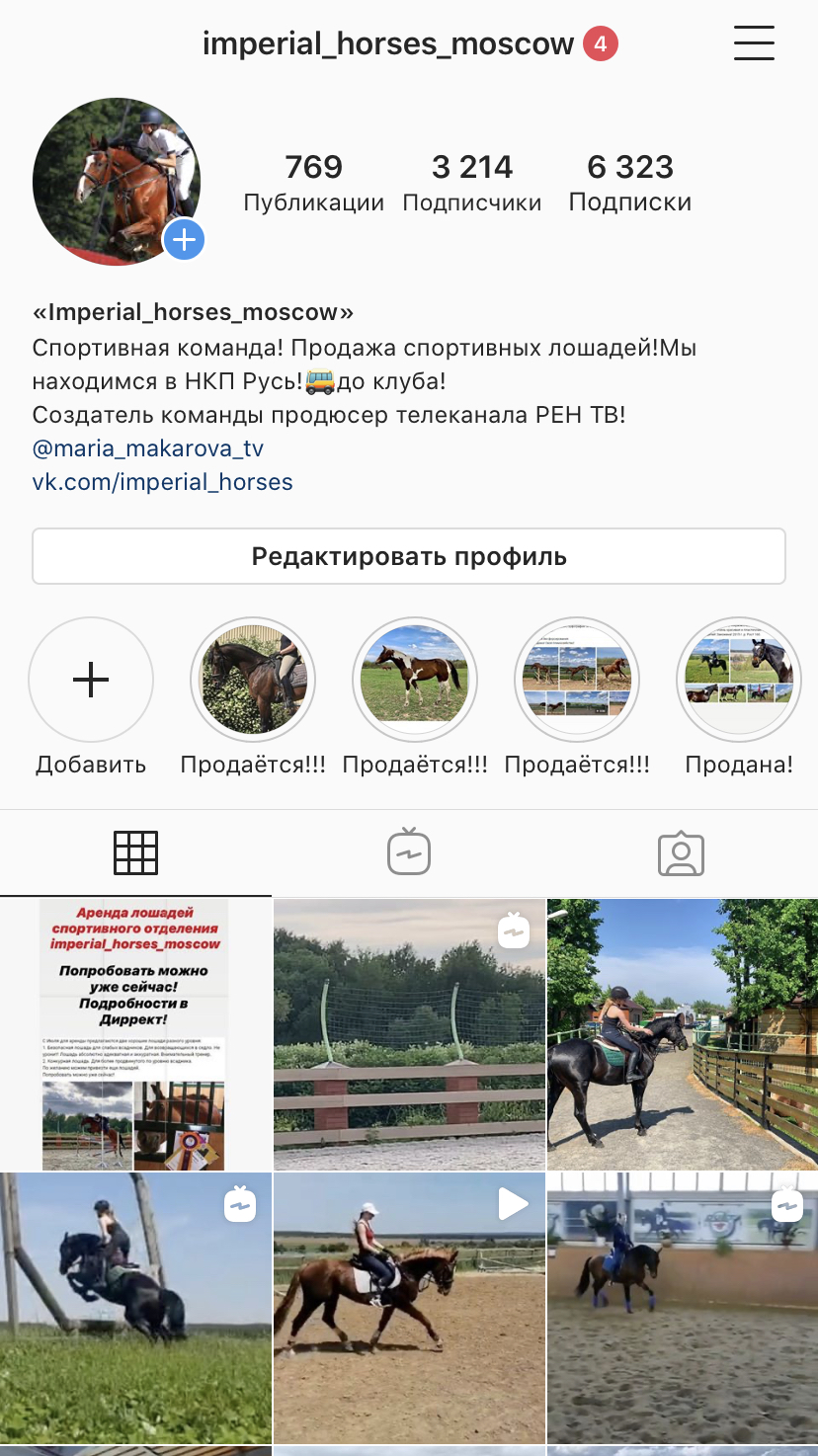The height and width of the screenshot is (1456, 818).
Task: Tap the plus badge on profile photo
Action: (x=184, y=240)
